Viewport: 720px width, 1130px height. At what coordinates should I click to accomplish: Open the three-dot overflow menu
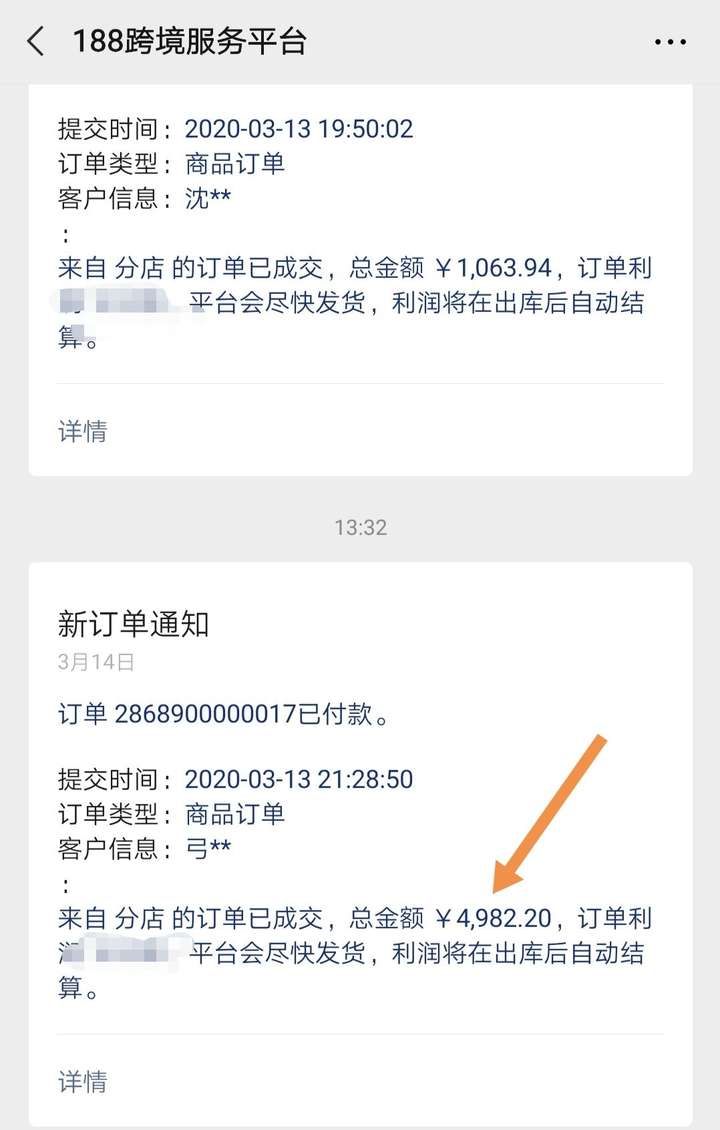click(669, 42)
